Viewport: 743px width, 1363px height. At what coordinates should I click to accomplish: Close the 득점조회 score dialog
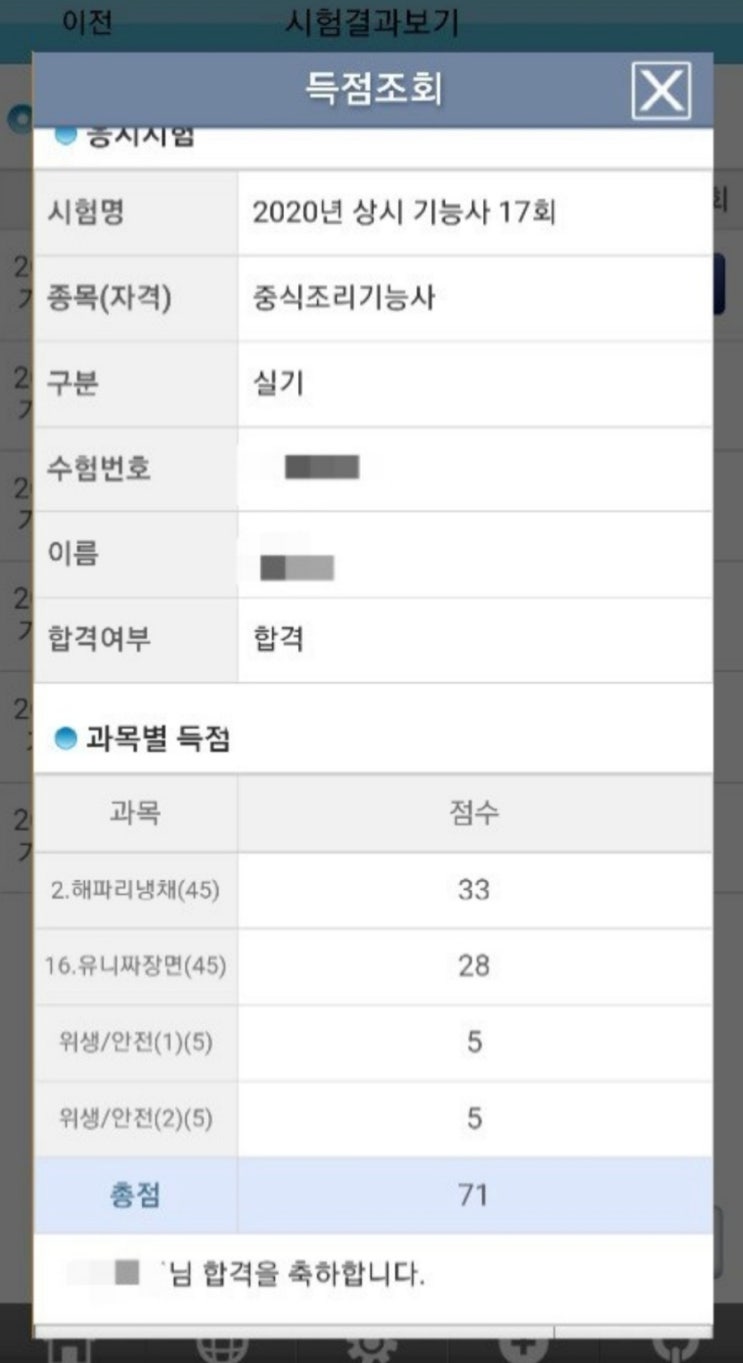click(x=661, y=91)
